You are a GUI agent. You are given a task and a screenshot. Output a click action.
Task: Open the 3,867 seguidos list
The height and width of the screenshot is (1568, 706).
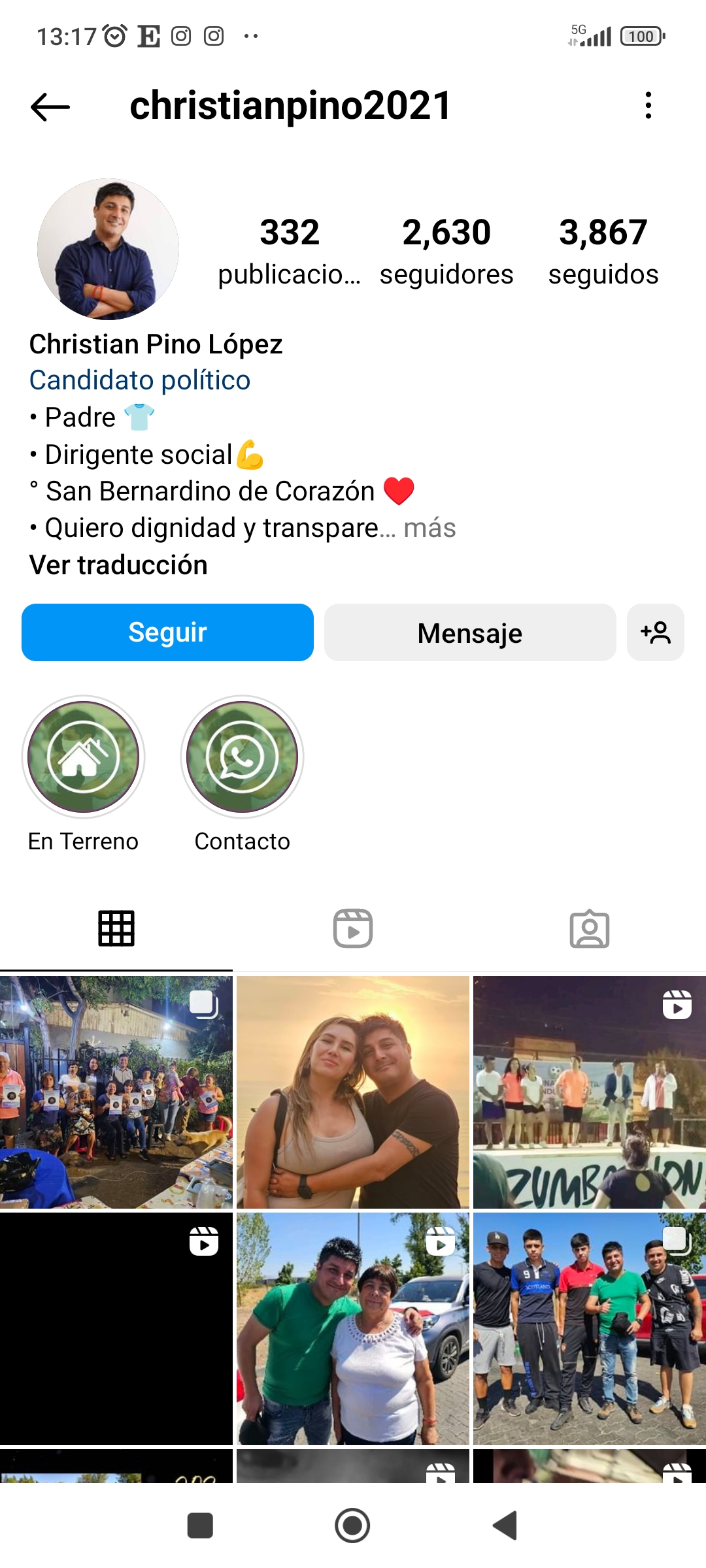coord(603,252)
